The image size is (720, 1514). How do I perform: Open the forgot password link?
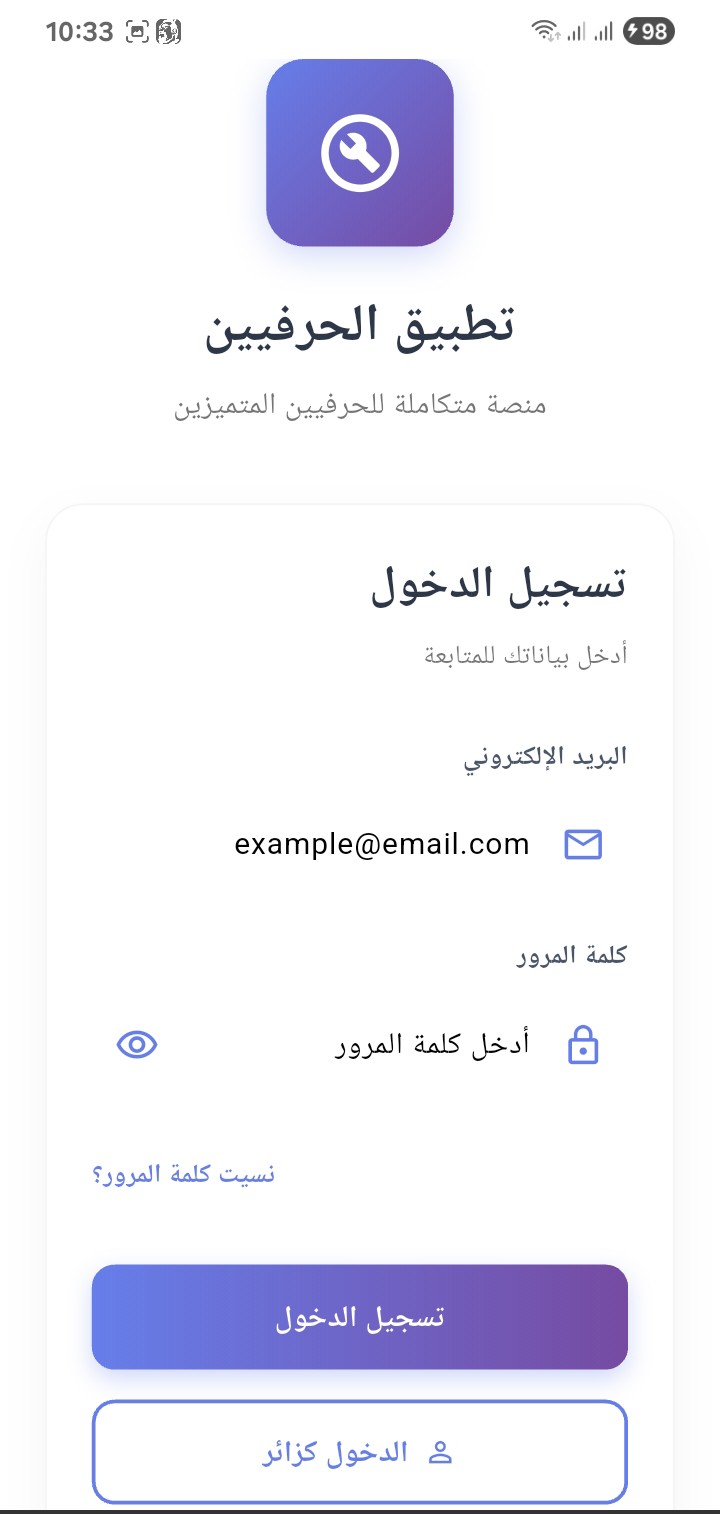pos(184,1174)
